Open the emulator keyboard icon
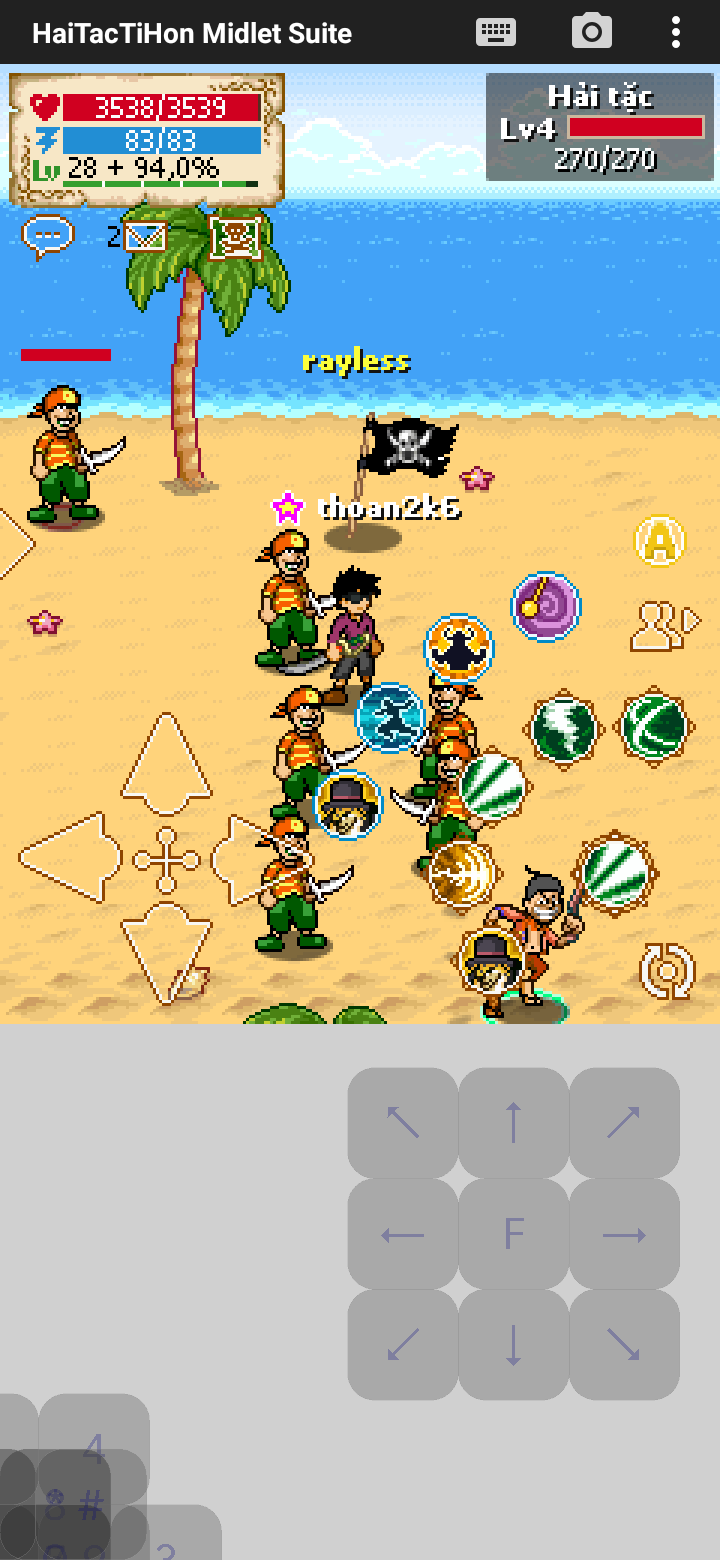 [x=496, y=32]
